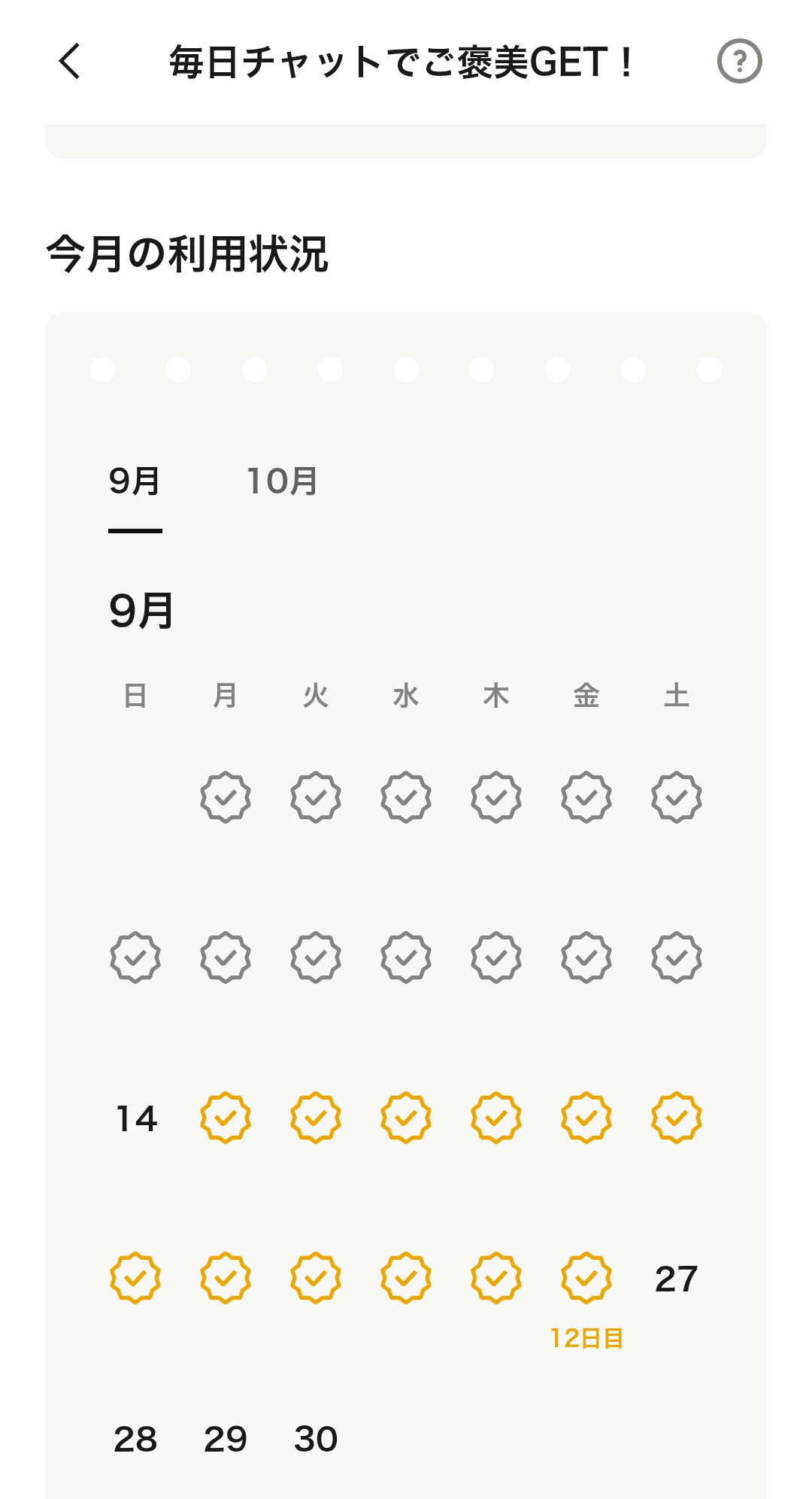Switch to the 10月 tab
812x1499 pixels.
[282, 481]
